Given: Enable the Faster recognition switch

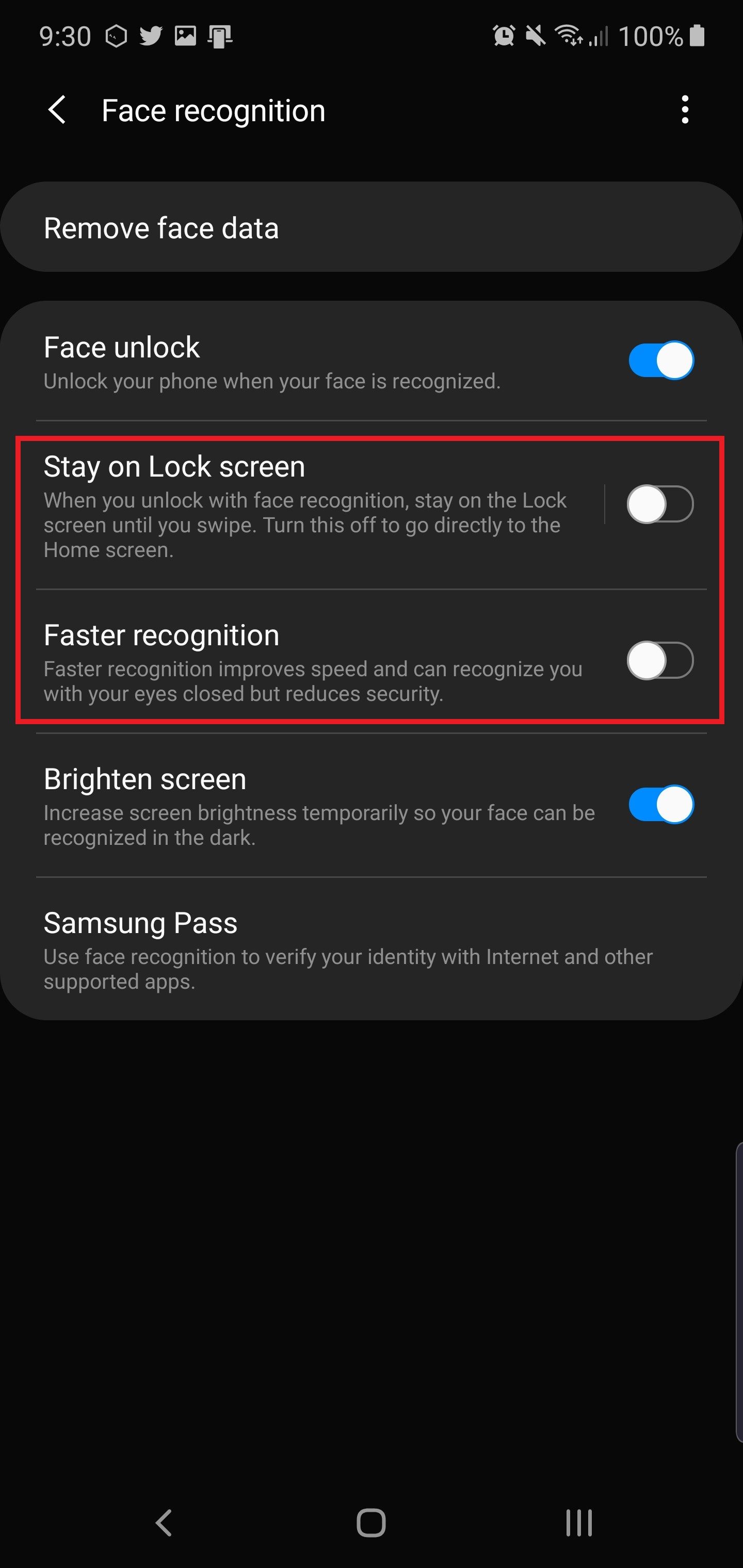Looking at the screenshot, I should coord(660,660).
